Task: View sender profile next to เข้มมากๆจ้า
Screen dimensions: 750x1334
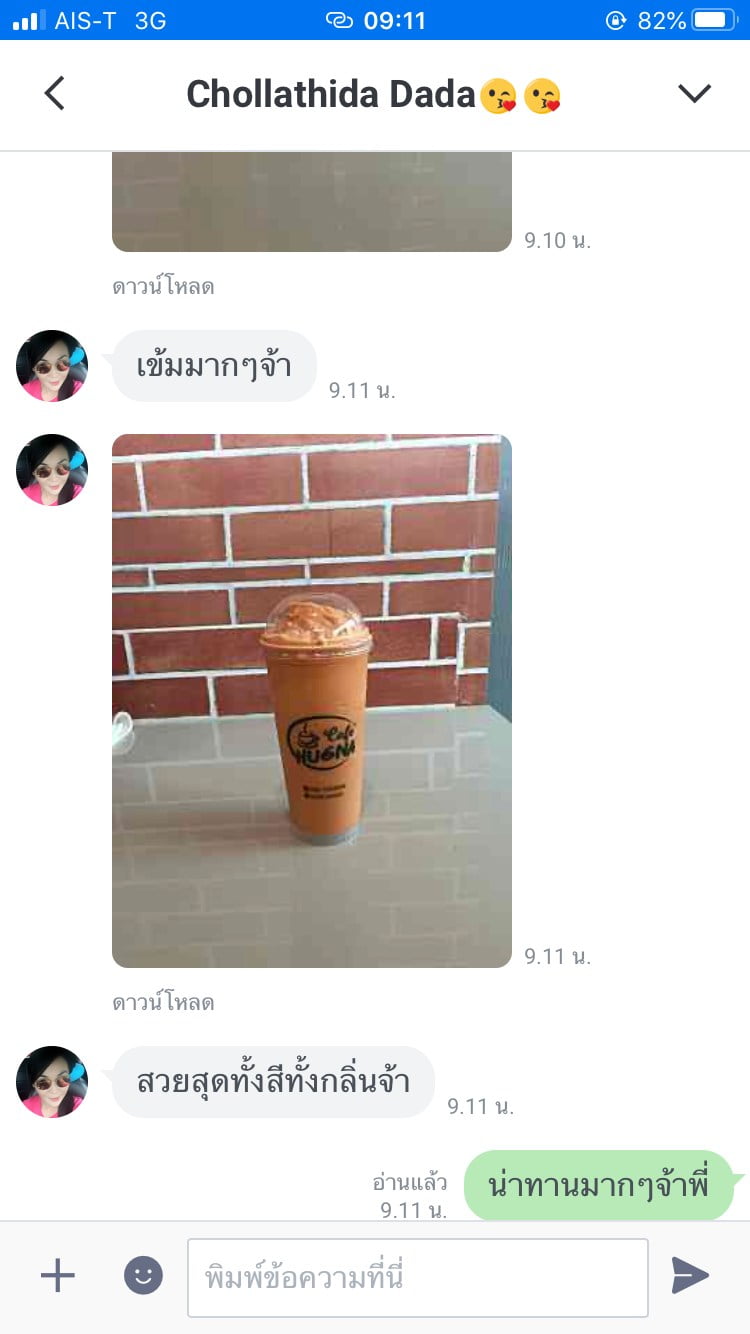Action: coord(52,366)
